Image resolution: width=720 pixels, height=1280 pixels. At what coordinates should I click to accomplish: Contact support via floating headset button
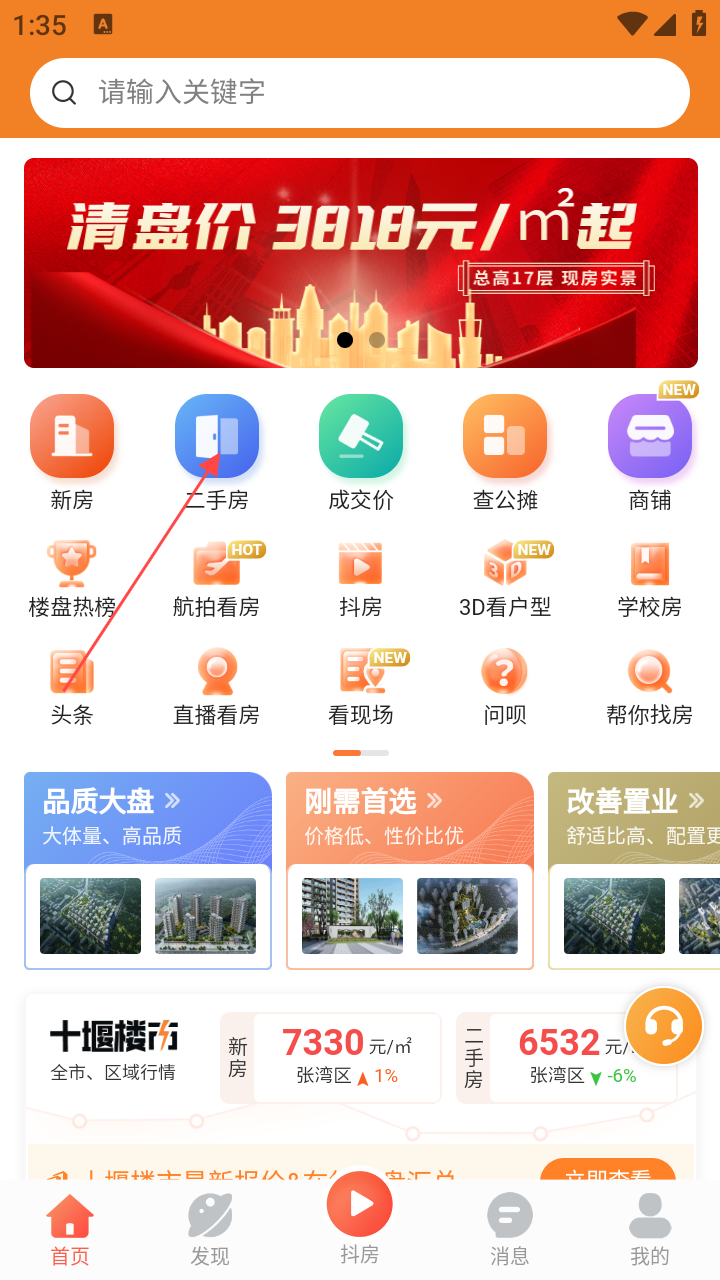664,1026
